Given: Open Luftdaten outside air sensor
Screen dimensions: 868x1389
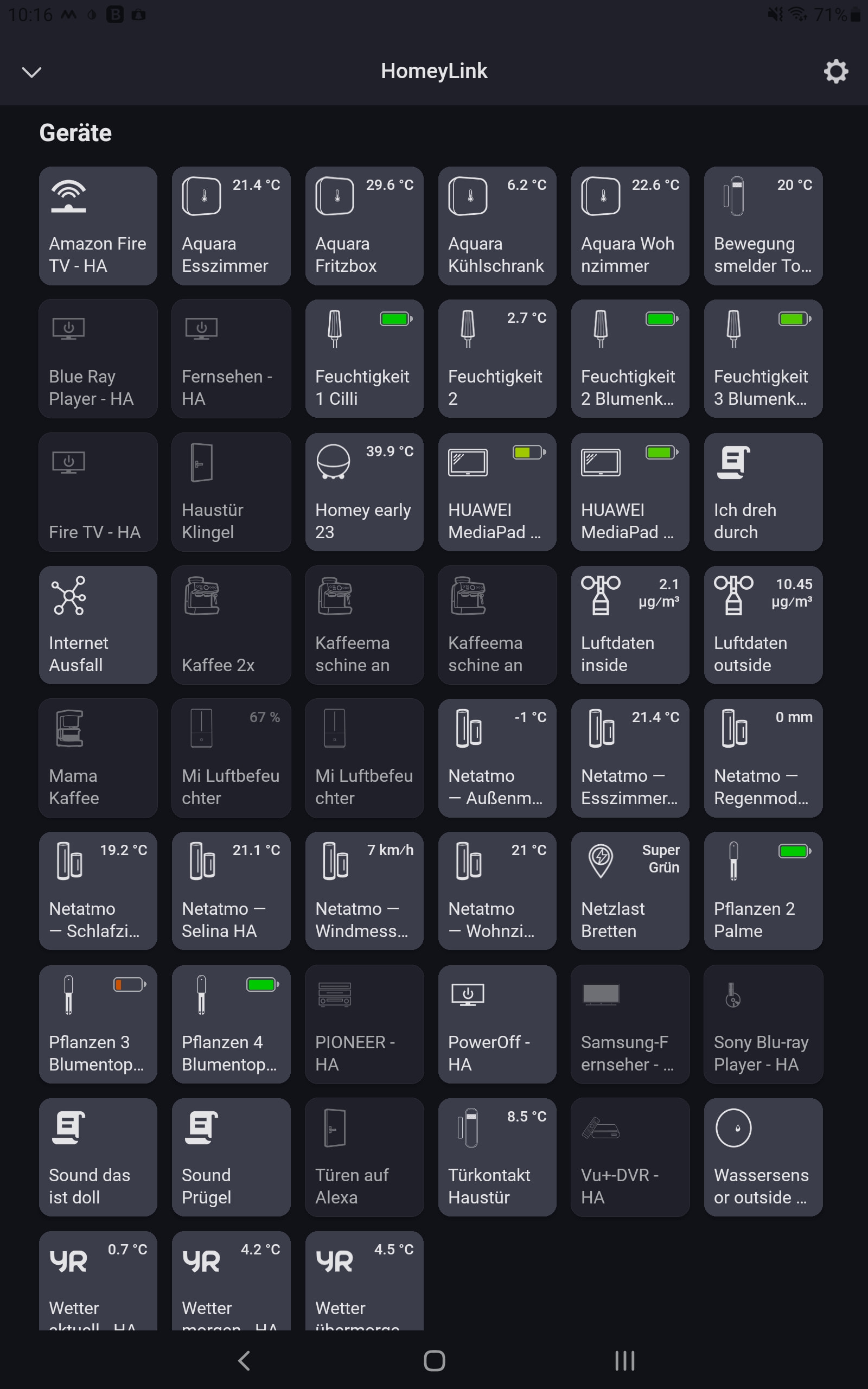Looking at the screenshot, I should coord(763,625).
